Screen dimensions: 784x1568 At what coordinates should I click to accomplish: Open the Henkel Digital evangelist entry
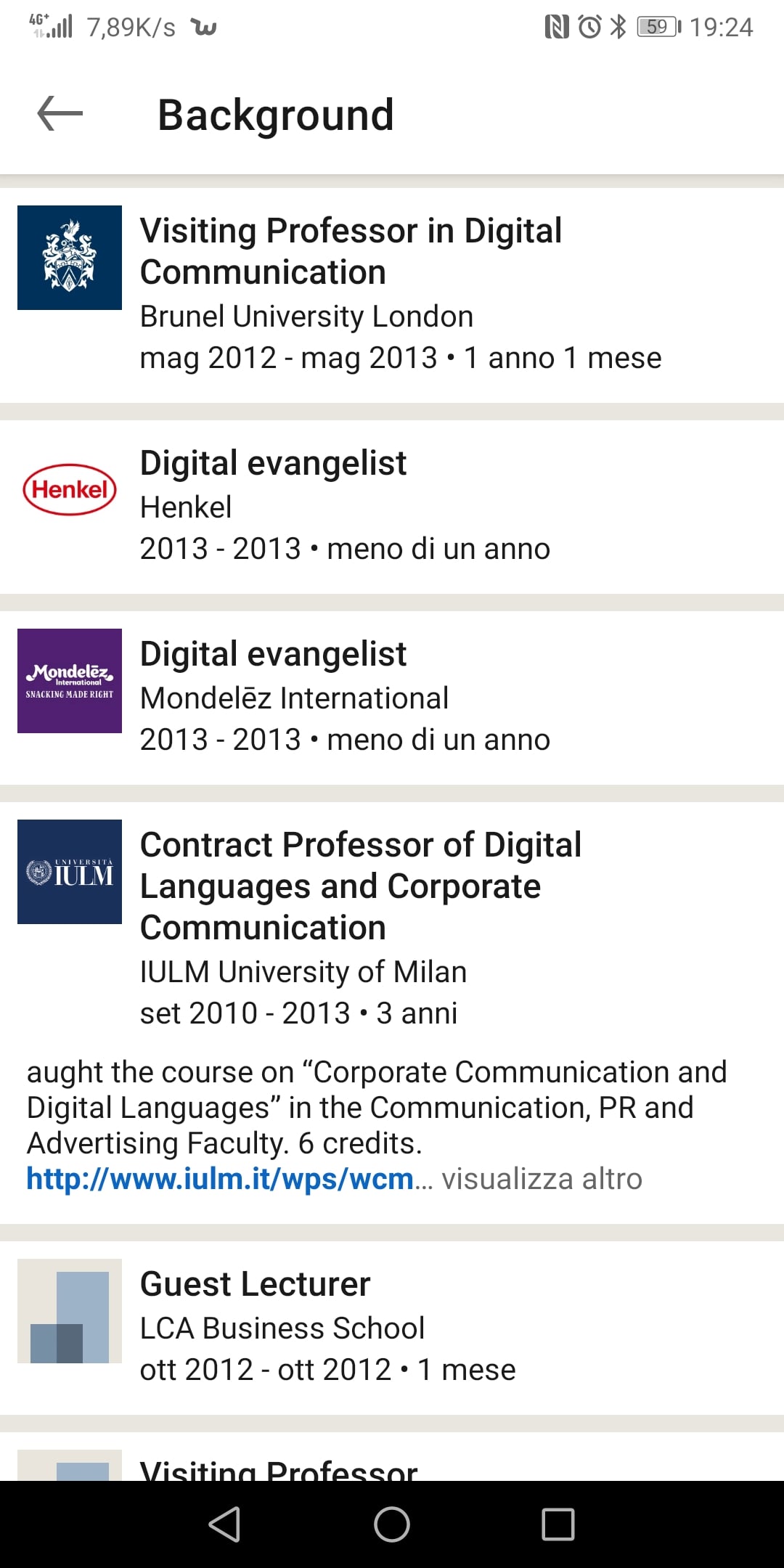(x=392, y=507)
